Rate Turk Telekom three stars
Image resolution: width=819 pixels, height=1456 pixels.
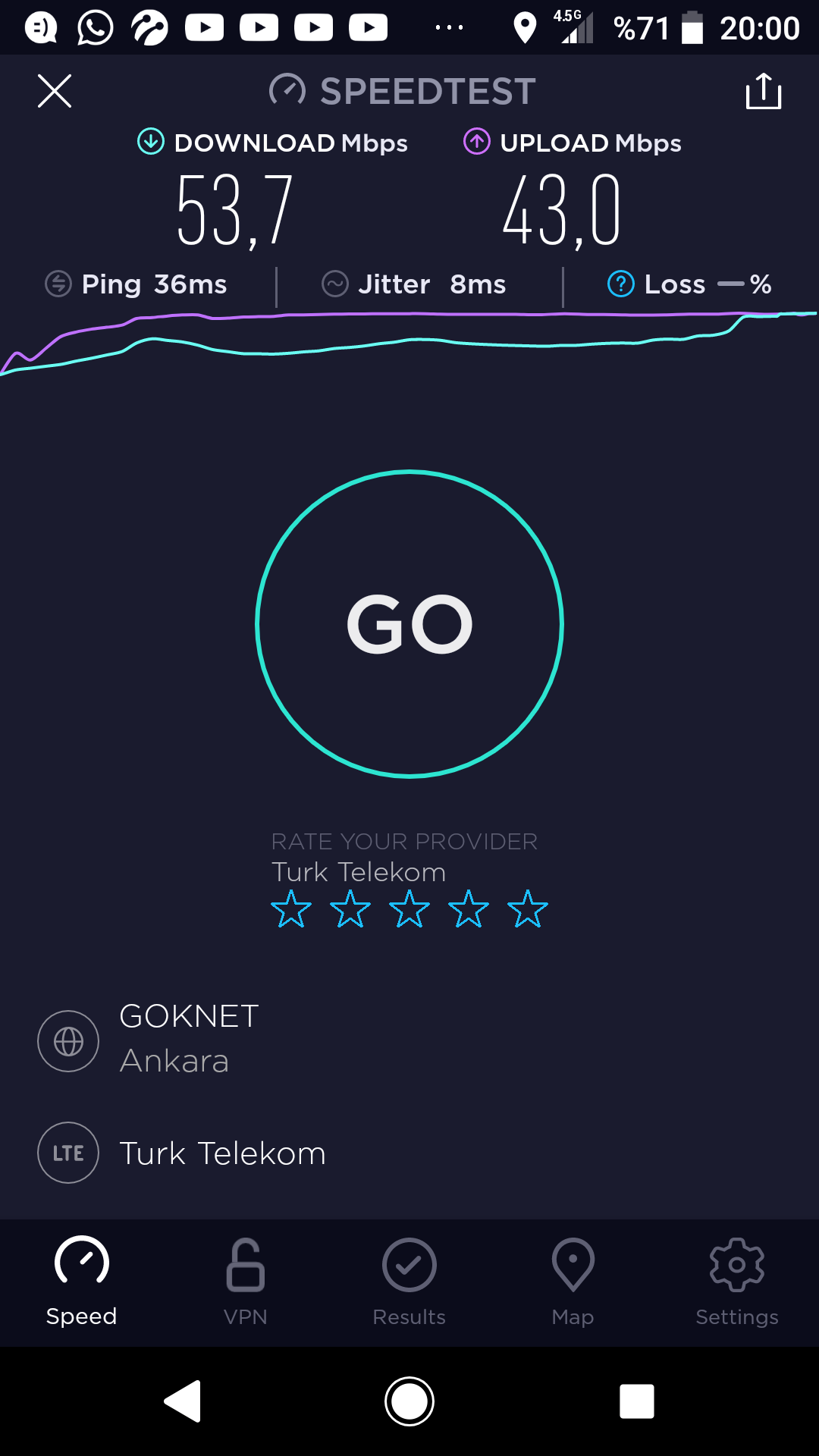(409, 909)
